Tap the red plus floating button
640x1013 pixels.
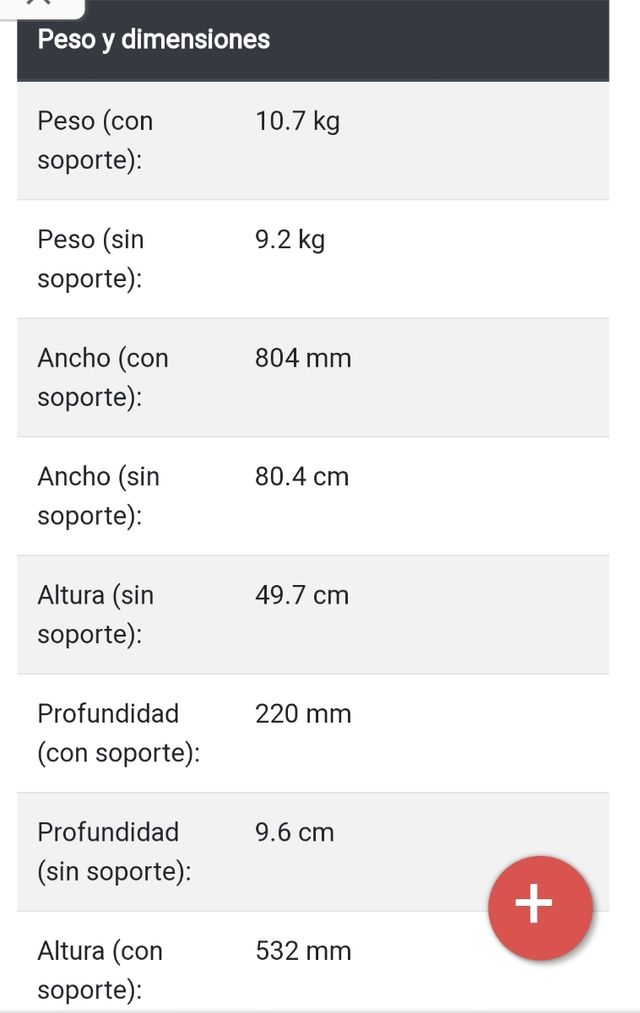tap(539, 906)
